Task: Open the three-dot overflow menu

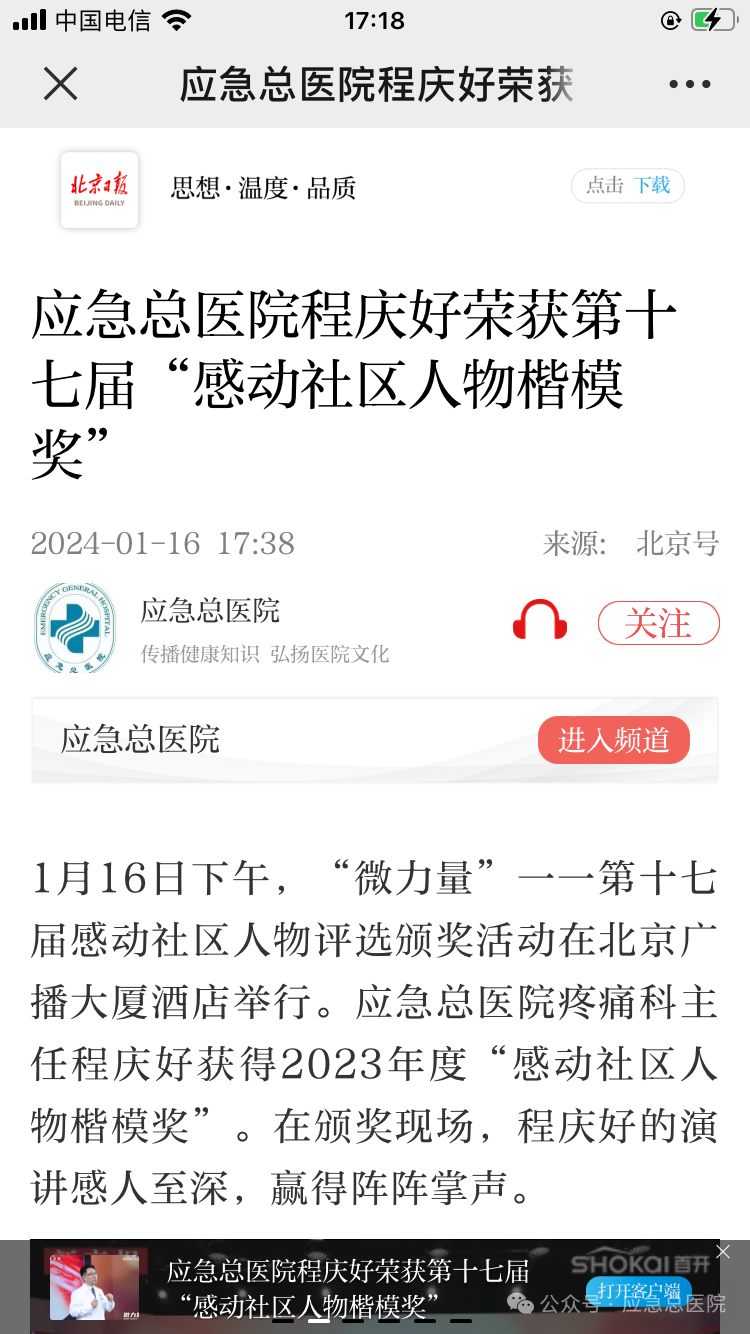Action: [689, 85]
